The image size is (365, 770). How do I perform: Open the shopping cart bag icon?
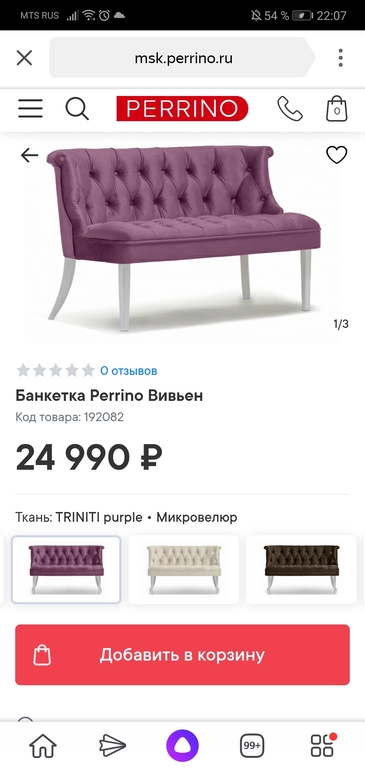tap(337, 109)
